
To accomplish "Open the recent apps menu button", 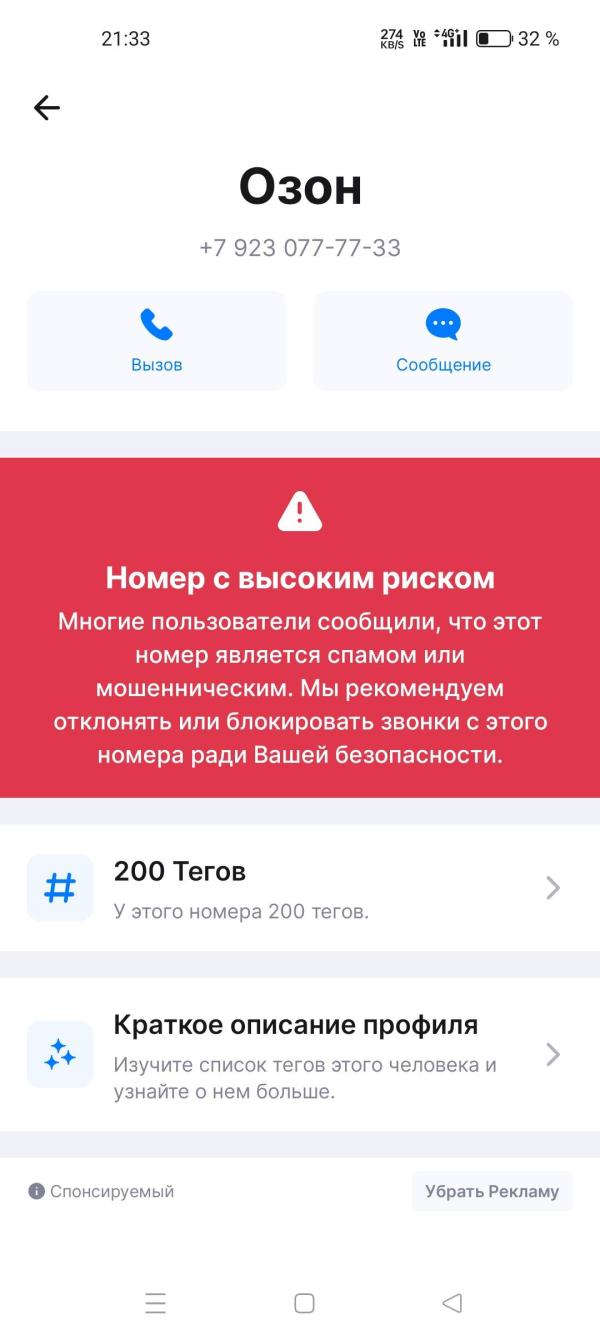I will pyautogui.click(x=155, y=1303).
